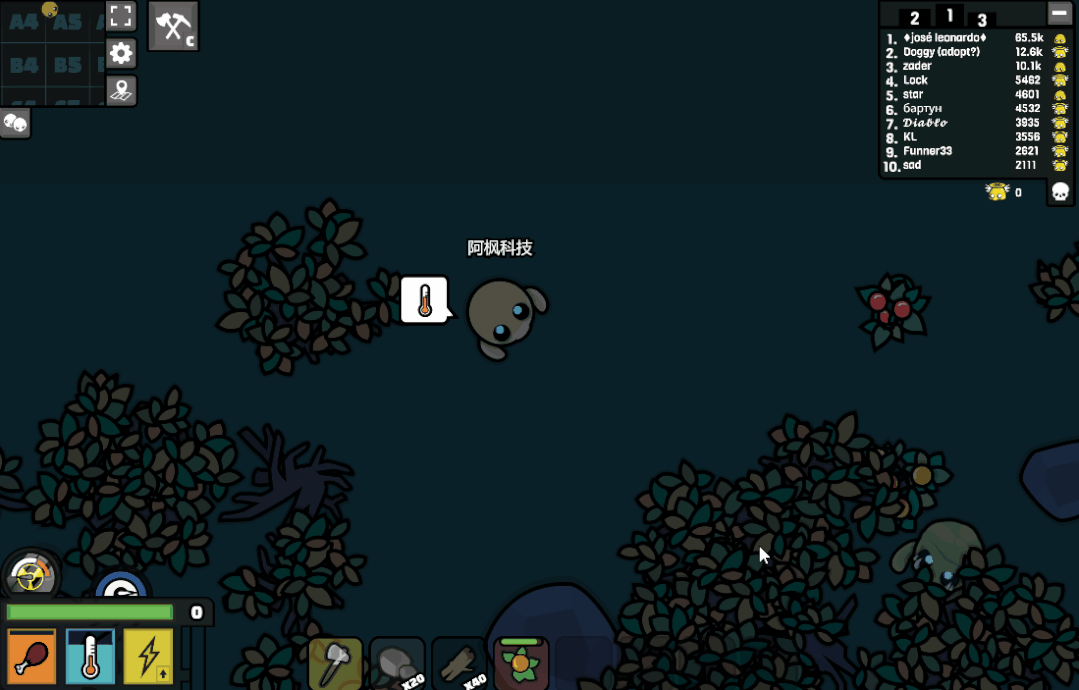This screenshot has width=1079, height=690.
Task: Open the team skulls icon
Action: [x=14, y=123]
